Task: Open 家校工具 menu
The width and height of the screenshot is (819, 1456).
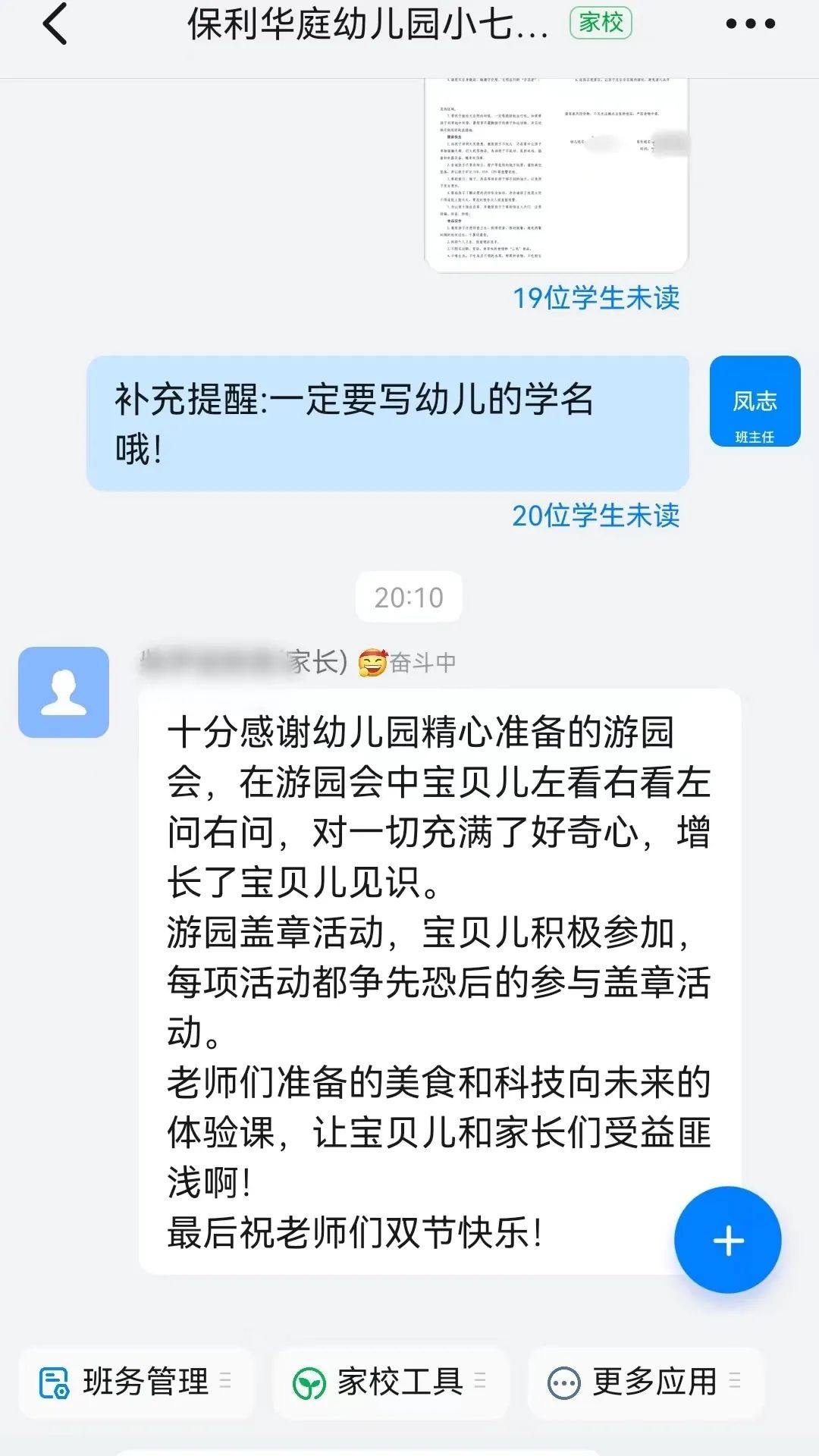Action: click(x=391, y=1382)
